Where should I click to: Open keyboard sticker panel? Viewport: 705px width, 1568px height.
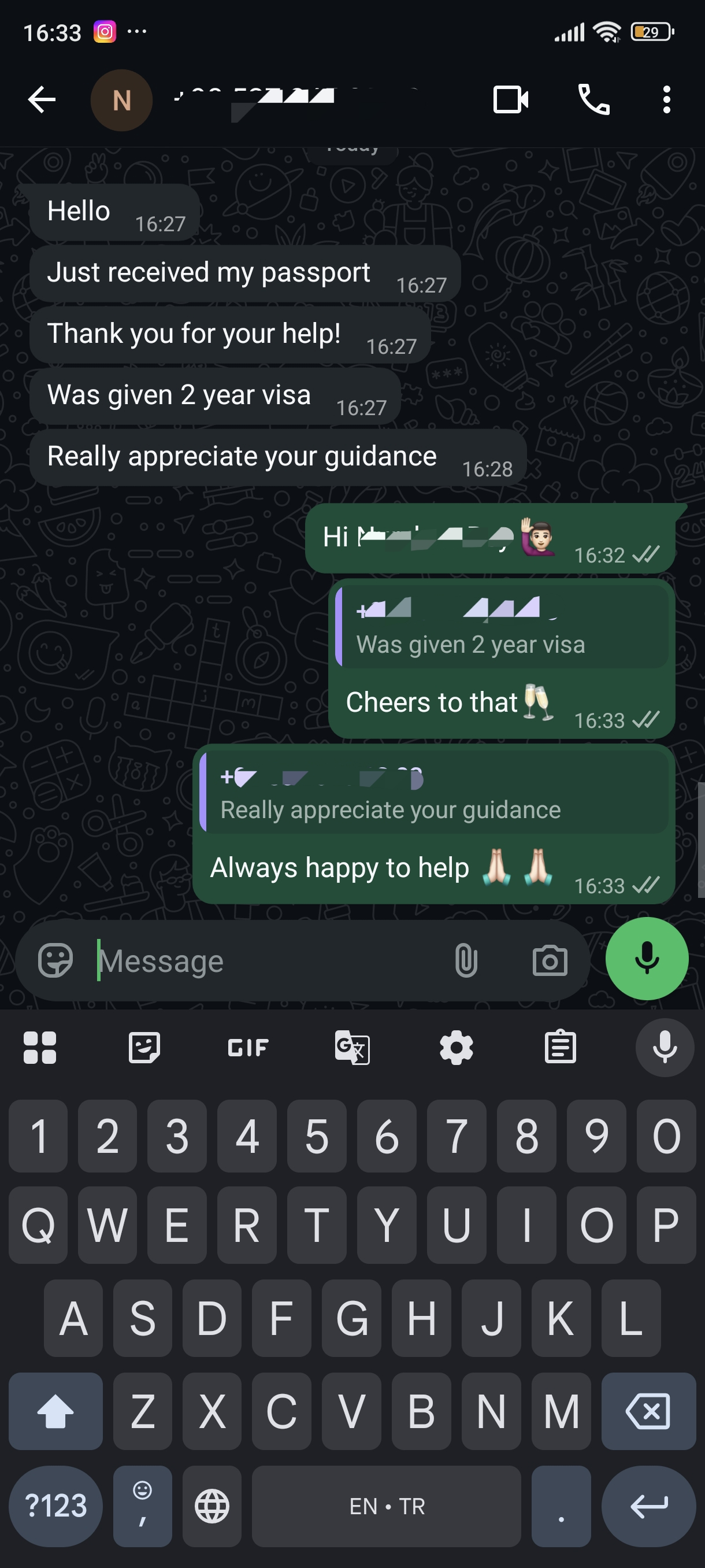[144, 1048]
